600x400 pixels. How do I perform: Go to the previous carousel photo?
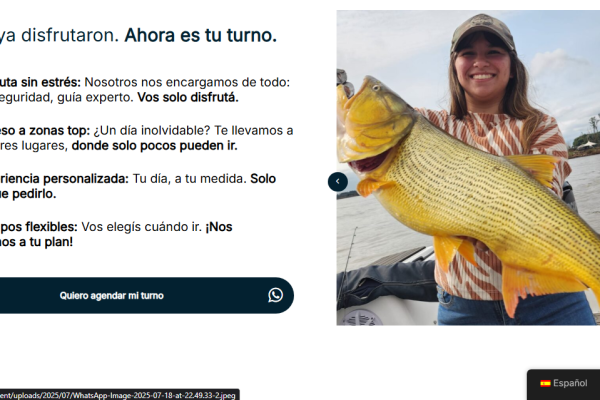tap(338, 181)
